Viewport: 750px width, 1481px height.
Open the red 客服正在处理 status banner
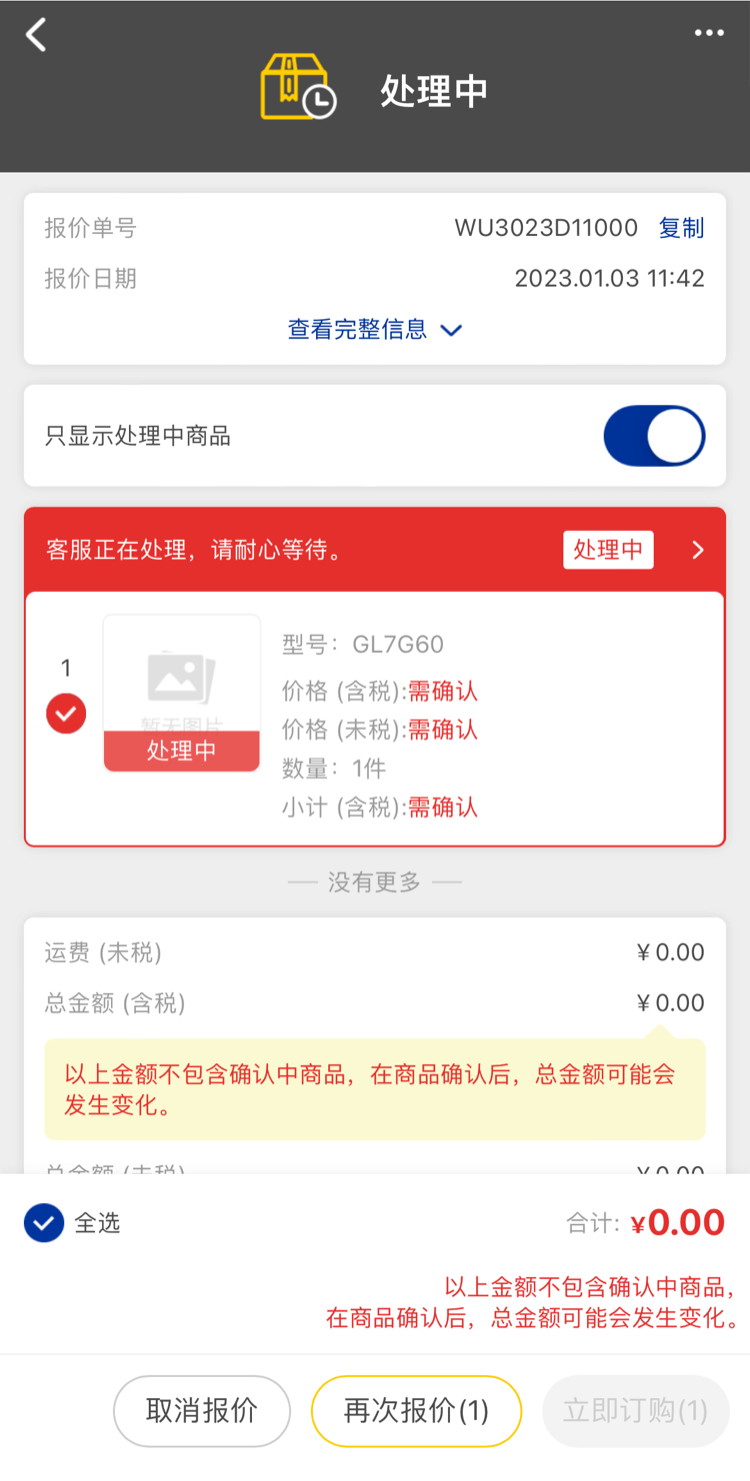[375, 550]
